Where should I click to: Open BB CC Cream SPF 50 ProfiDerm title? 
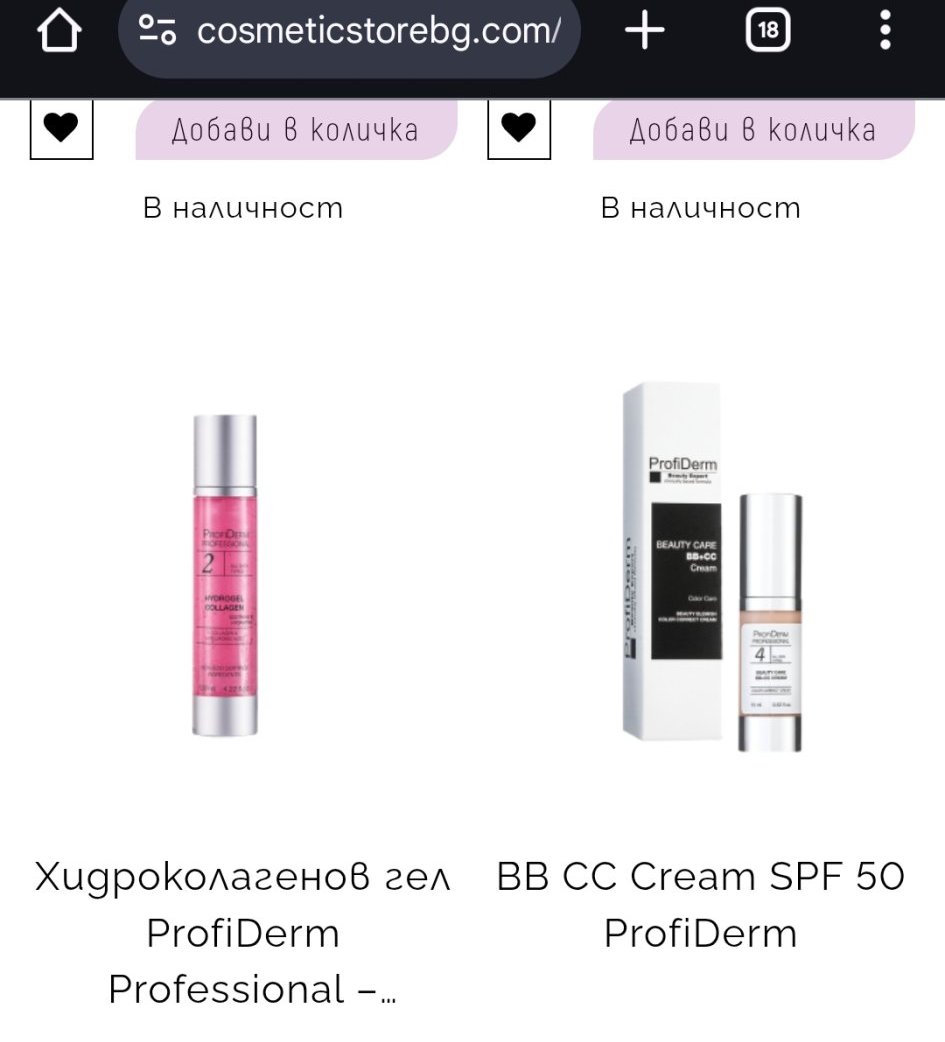700,905
